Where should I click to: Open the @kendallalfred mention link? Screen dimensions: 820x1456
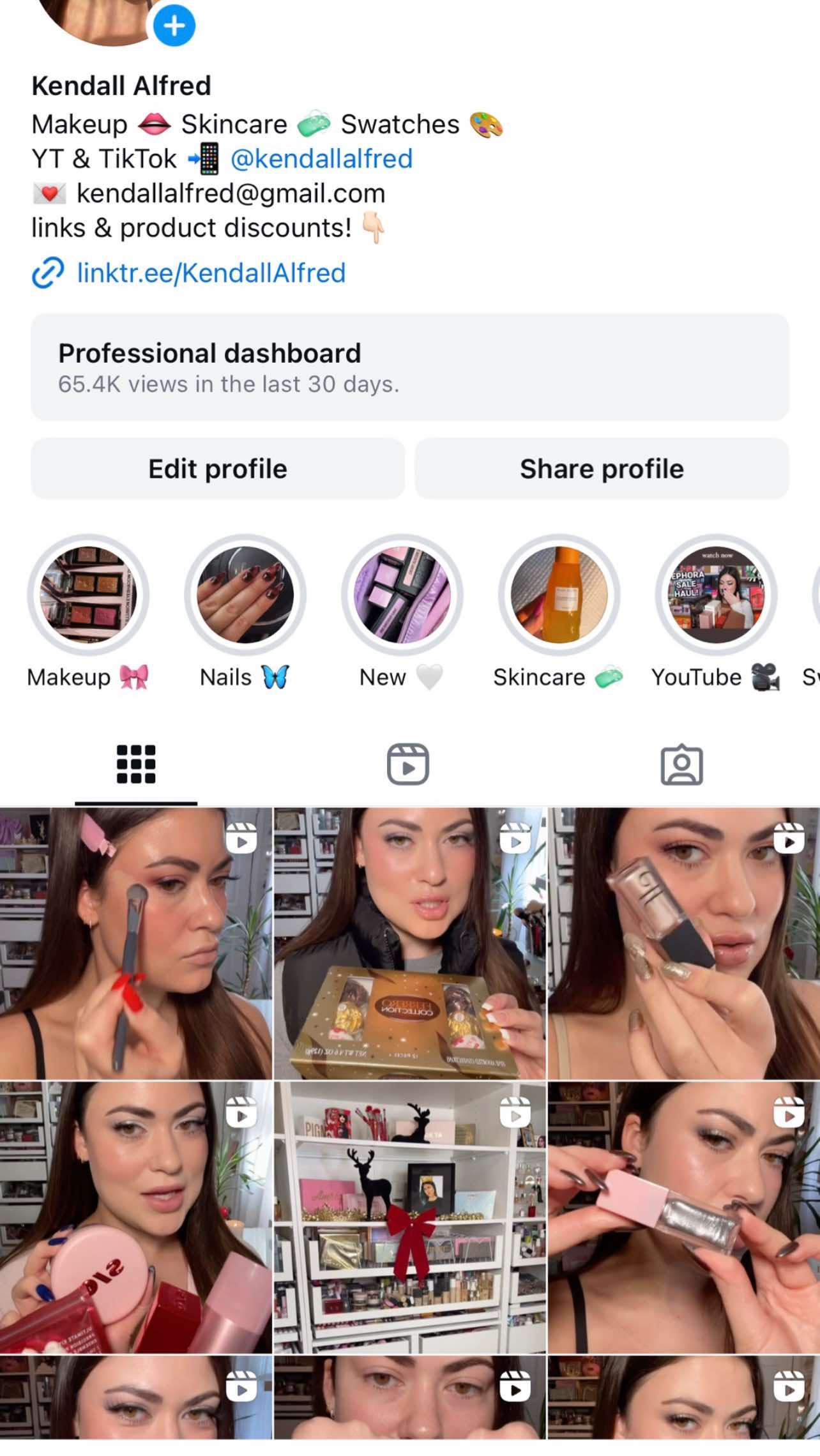pyautogui.click(x=321, y=158)
